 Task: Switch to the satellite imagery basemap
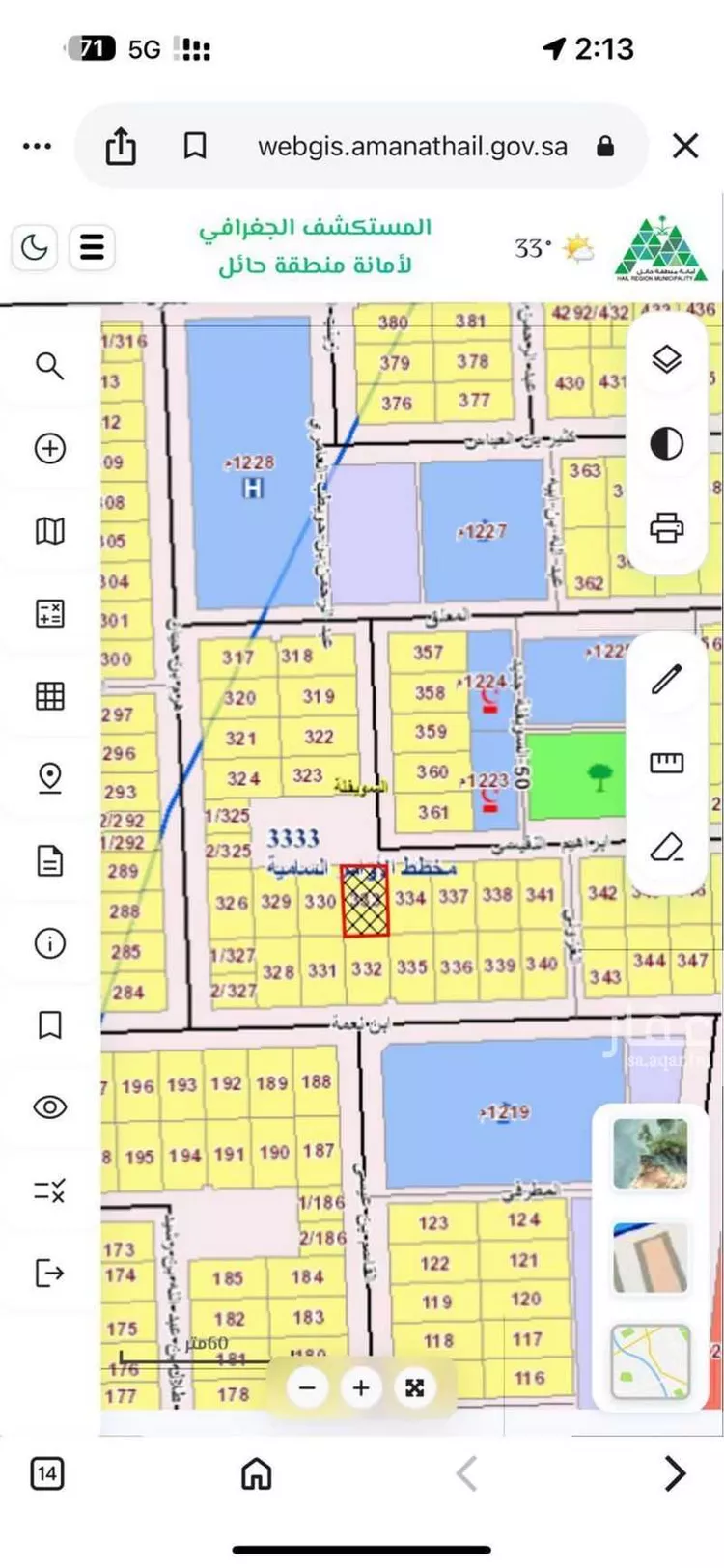click(x=652, y=1154)
